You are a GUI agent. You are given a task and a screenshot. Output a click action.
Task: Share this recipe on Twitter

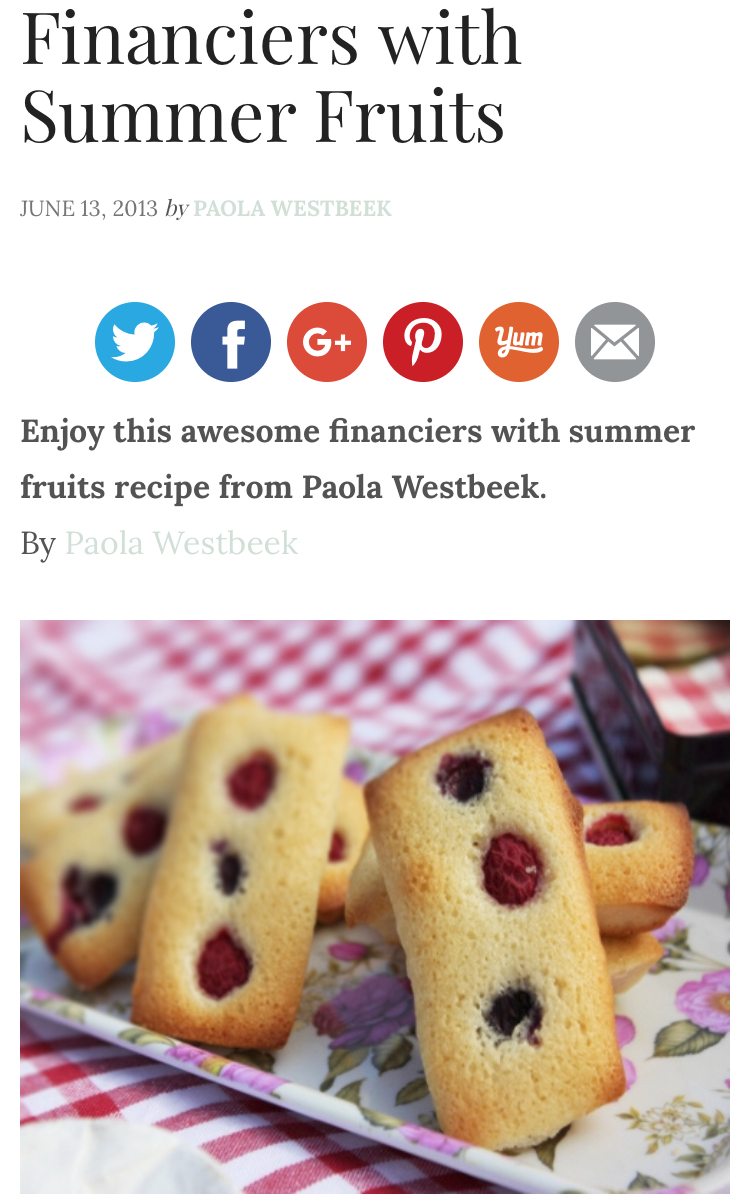tap(135, 342)
